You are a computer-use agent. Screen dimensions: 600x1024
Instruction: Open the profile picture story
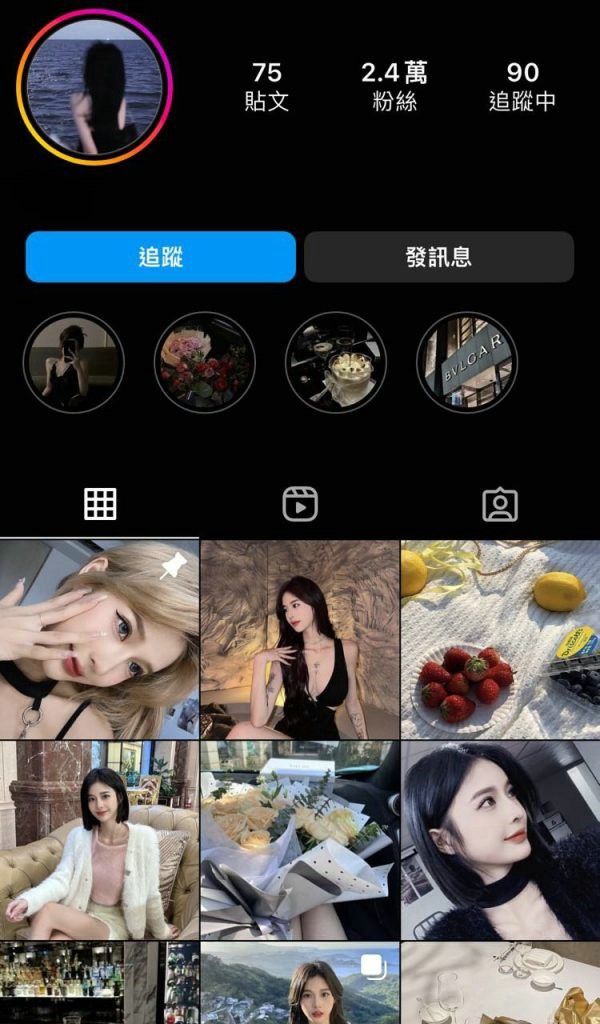point(94,86)
